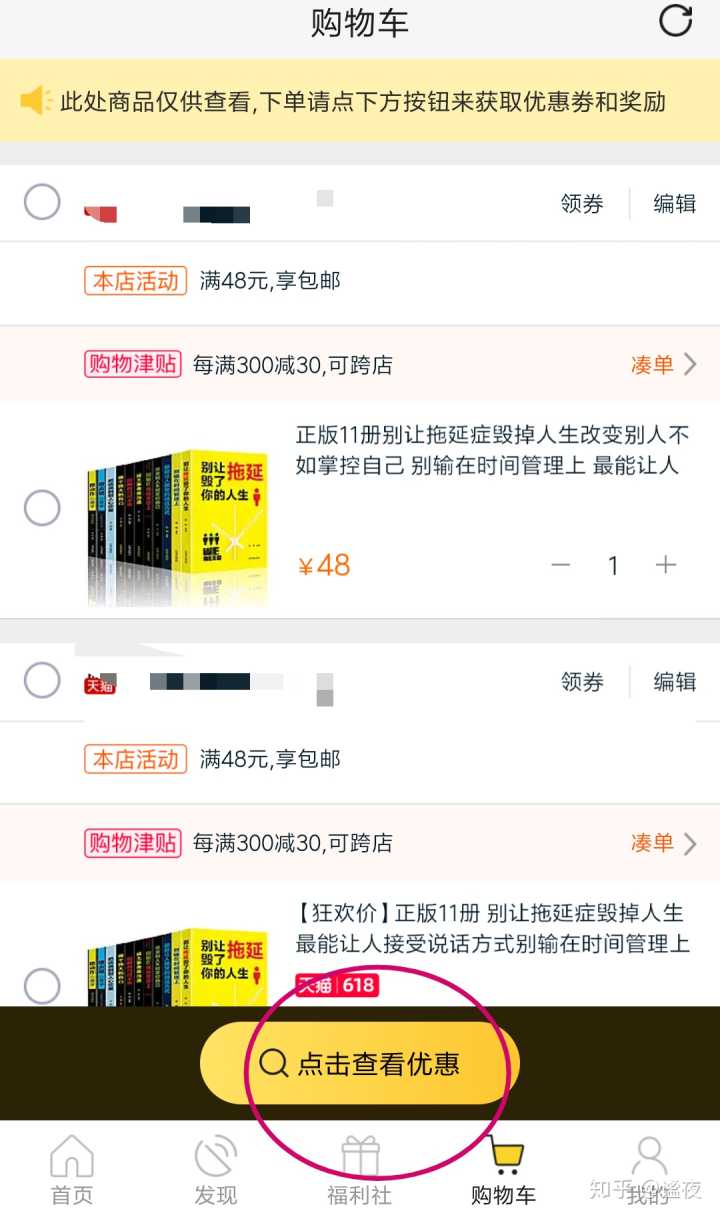Increase quantity of the ¥48 book set
Screen dimensions: 720x1219
click(666, 565)
